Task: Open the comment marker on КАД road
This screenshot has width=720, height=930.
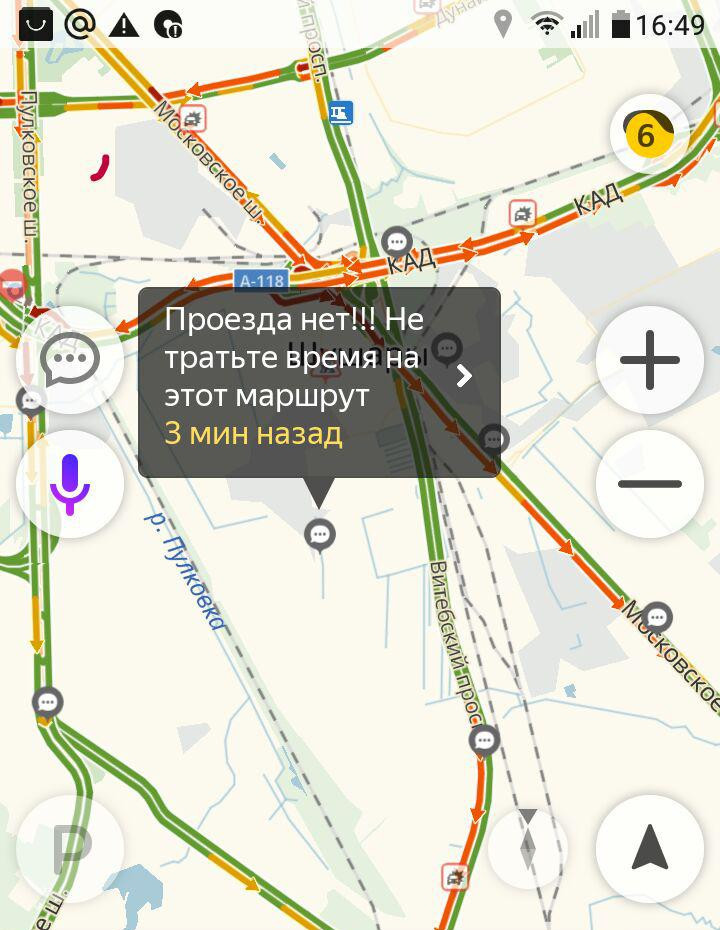Action: coord(397,241)
